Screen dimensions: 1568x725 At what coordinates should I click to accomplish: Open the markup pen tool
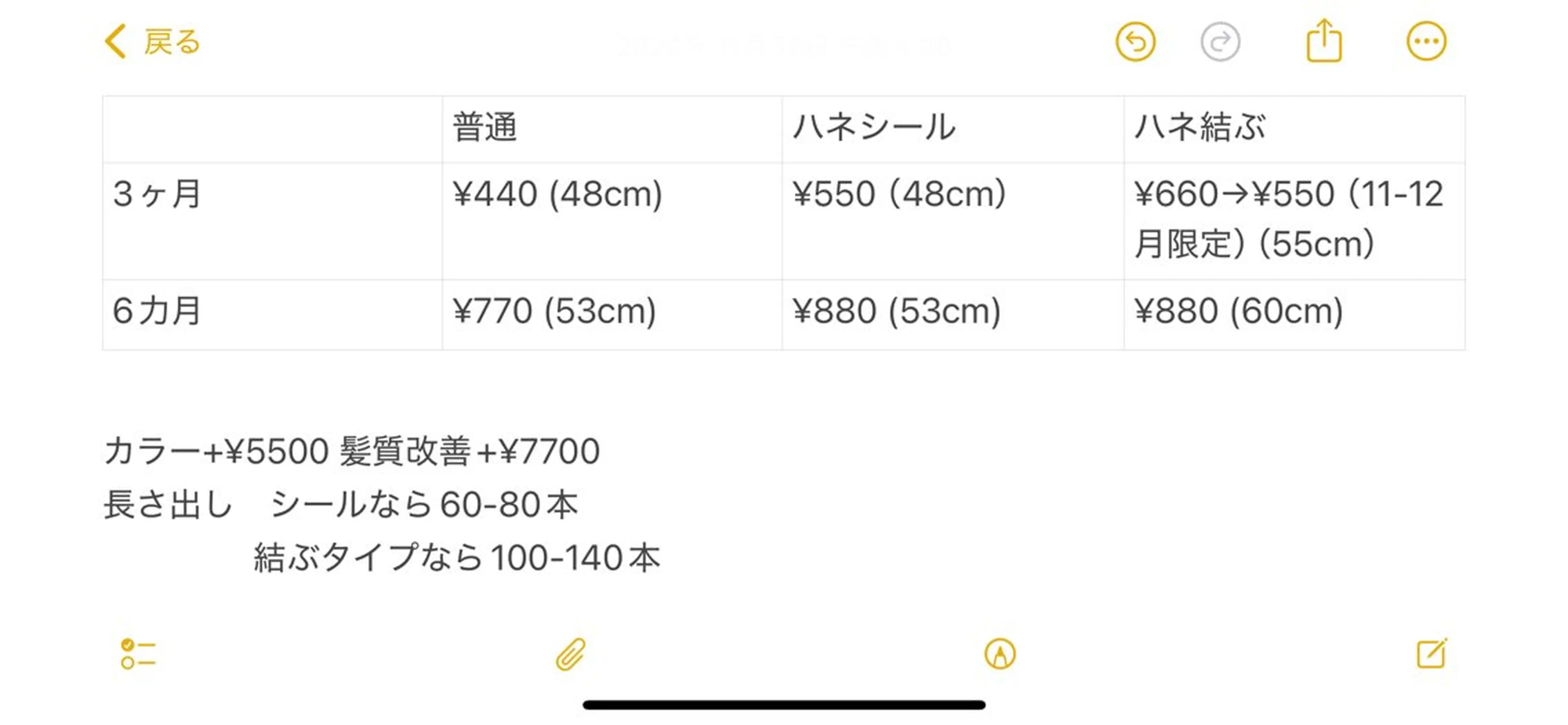tap(1000, 654)
